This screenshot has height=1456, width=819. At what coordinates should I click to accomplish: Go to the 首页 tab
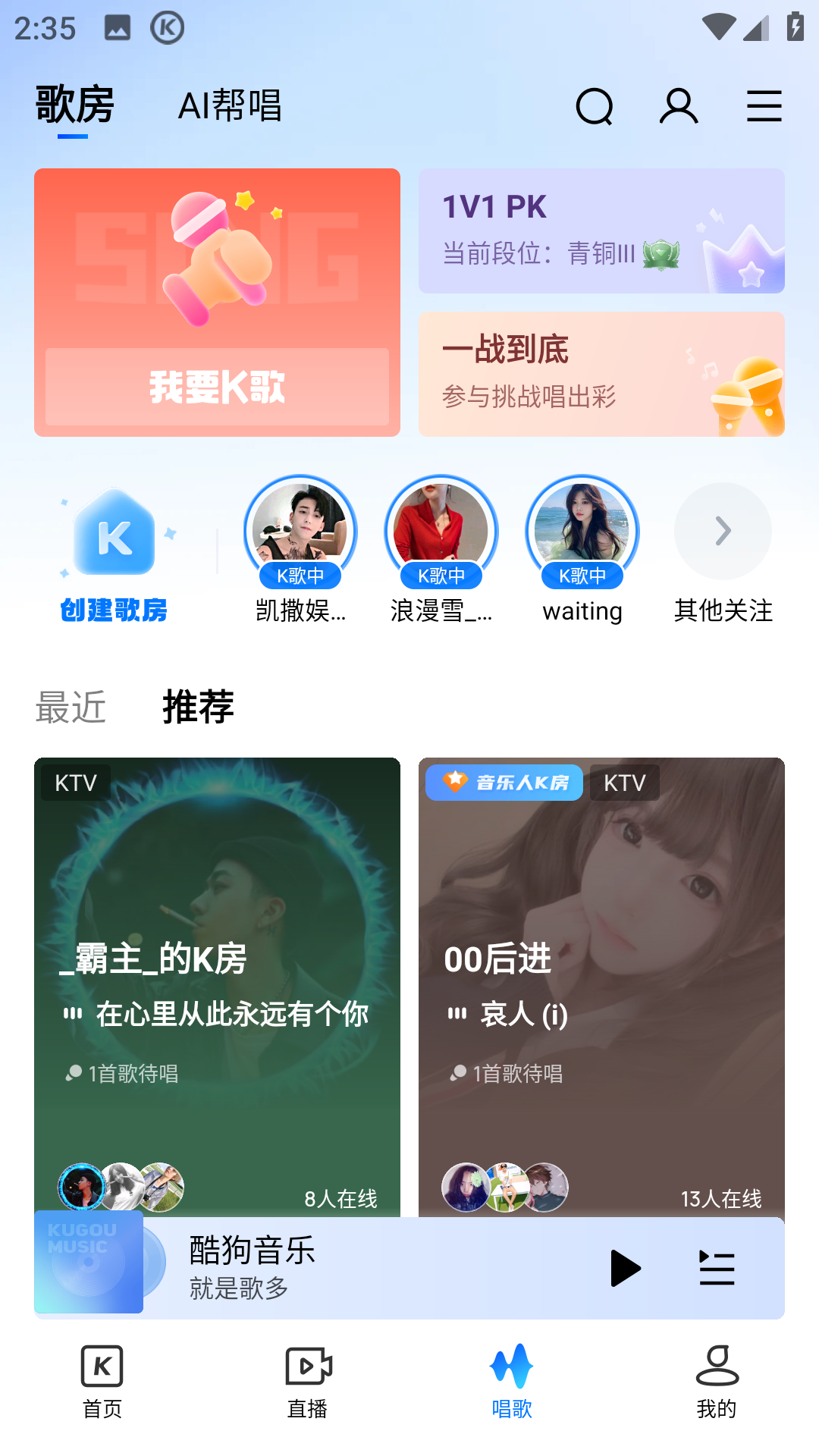(x=102, y=1382)
